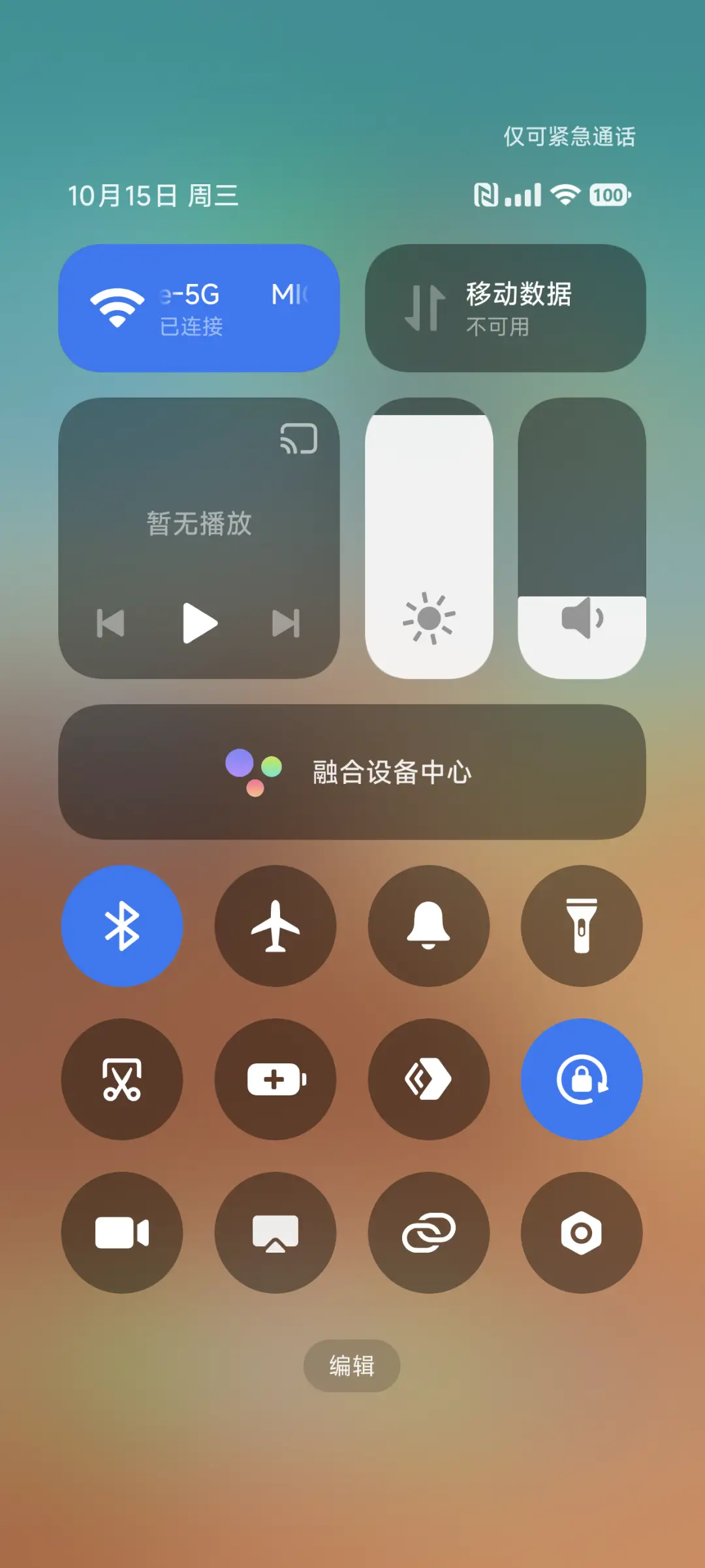
Task: Tap the silent mode bell
Action: [x=428, y=927]
